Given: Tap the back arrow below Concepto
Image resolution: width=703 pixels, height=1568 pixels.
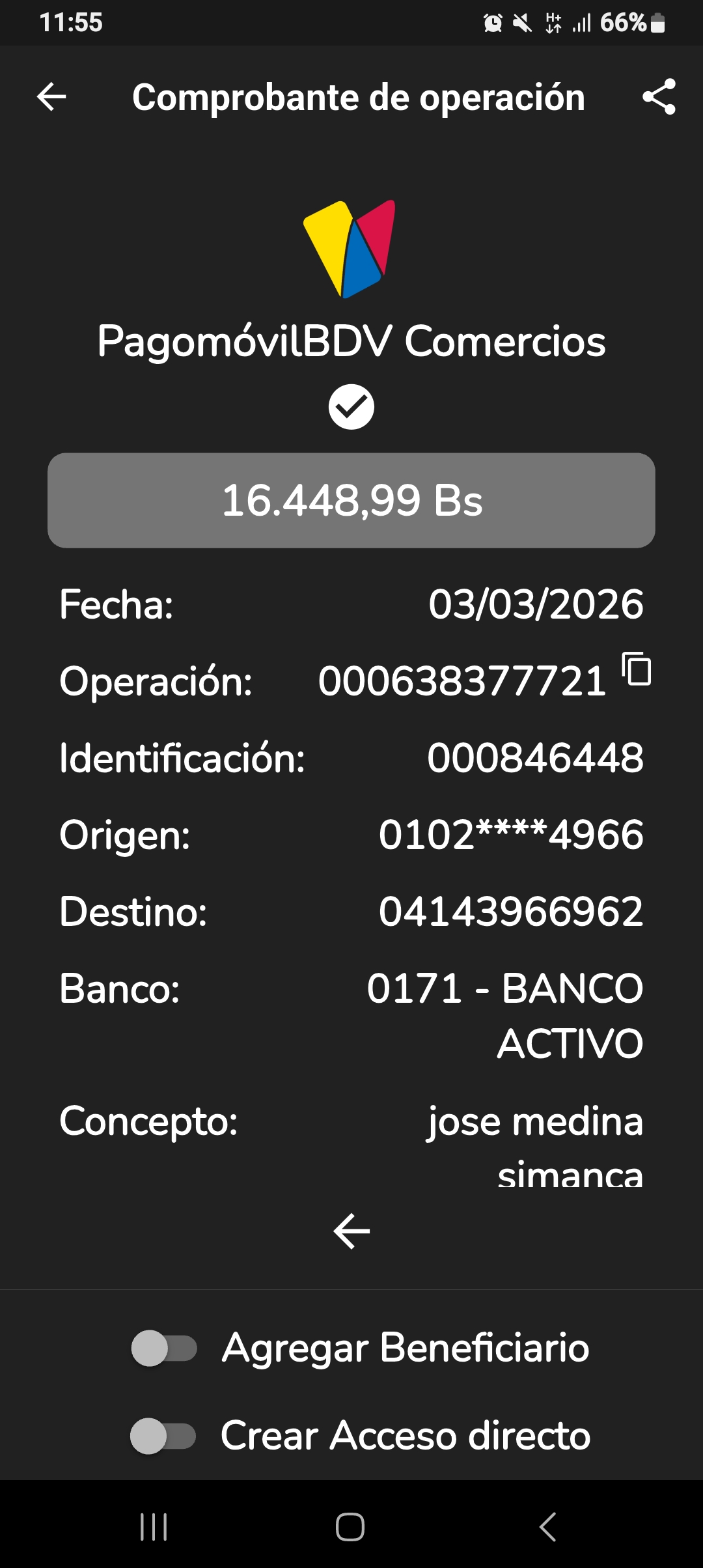Looking at the screenshot, I should [351, 1231].
